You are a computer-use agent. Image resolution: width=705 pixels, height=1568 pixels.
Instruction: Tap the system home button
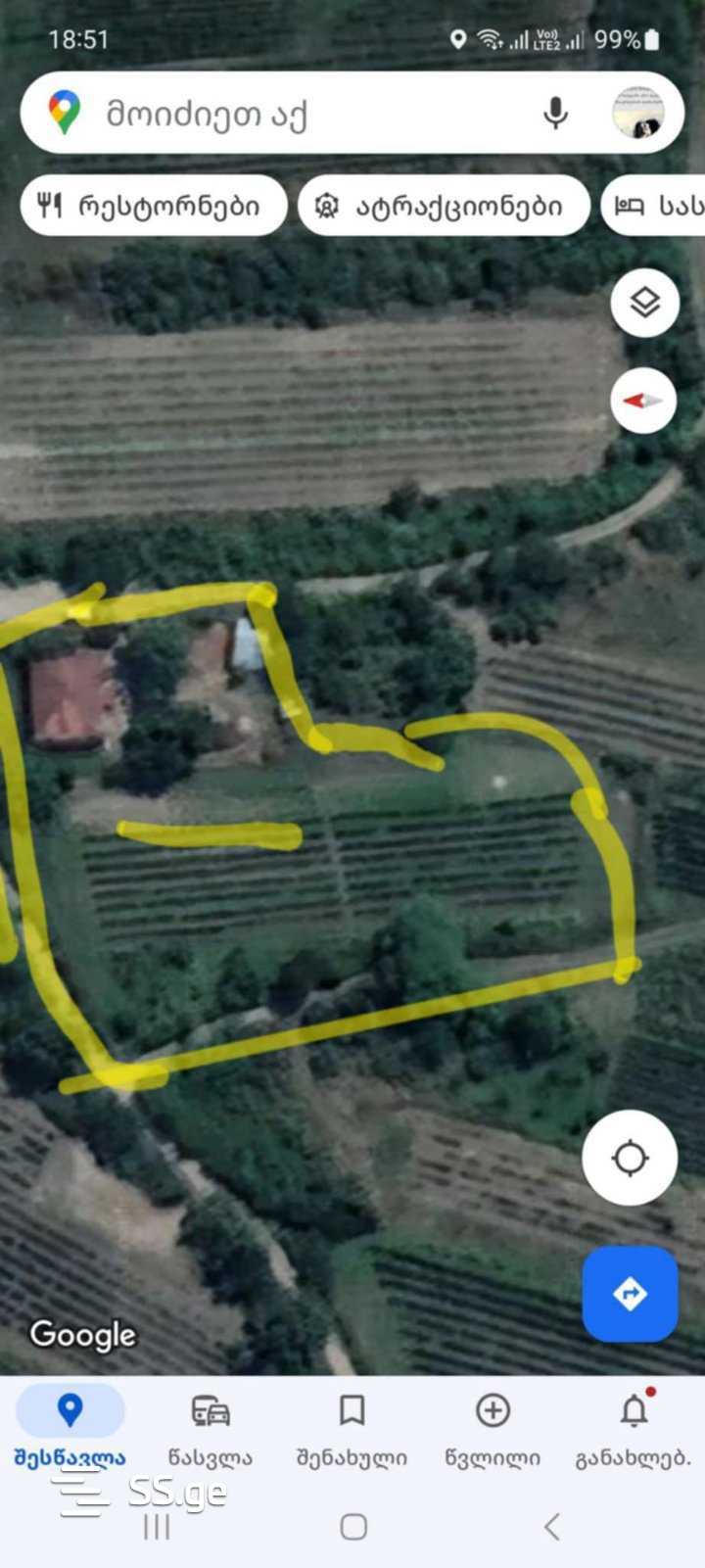(353, 1526)
